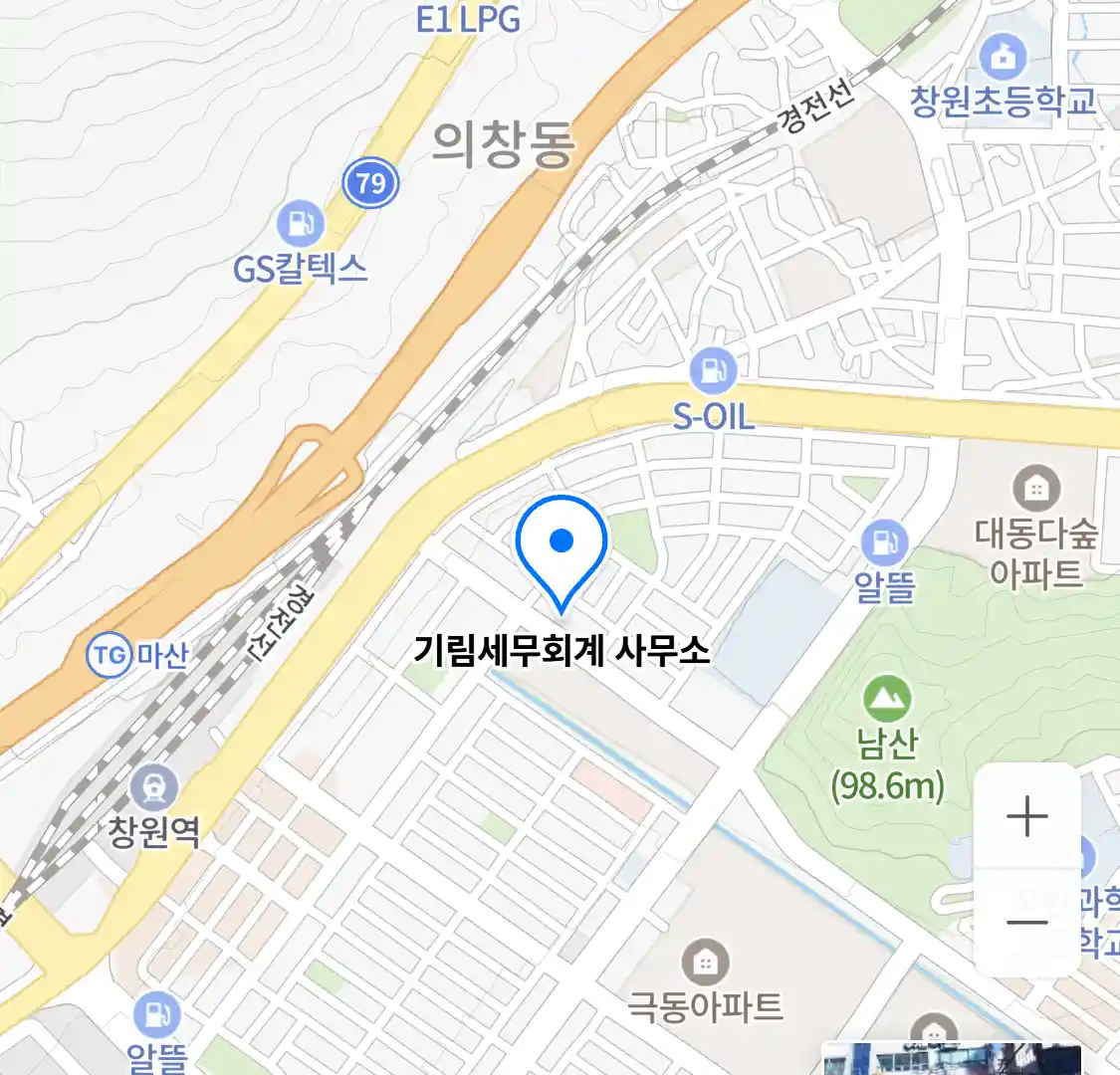Select the 남산 mountain marker
This screenshot has width=1120, height=1075.
click(886, 698)
